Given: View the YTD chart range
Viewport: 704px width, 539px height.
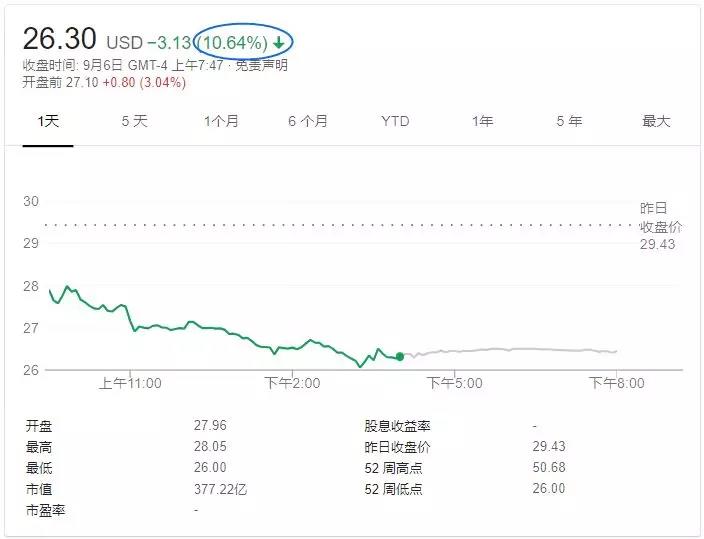Looking at the screenshot, I should 395,121.
